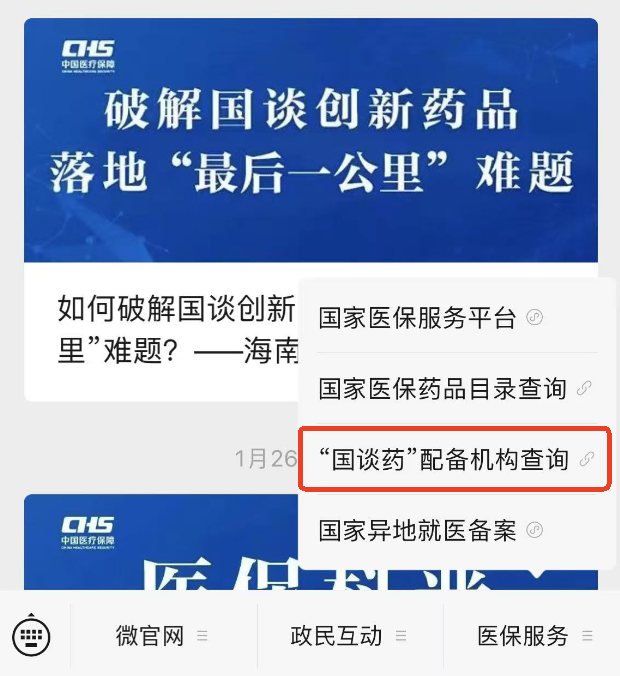Switch to keyboard input mode
This screenshot has width=620, height=676.
(x=32, y=635)
